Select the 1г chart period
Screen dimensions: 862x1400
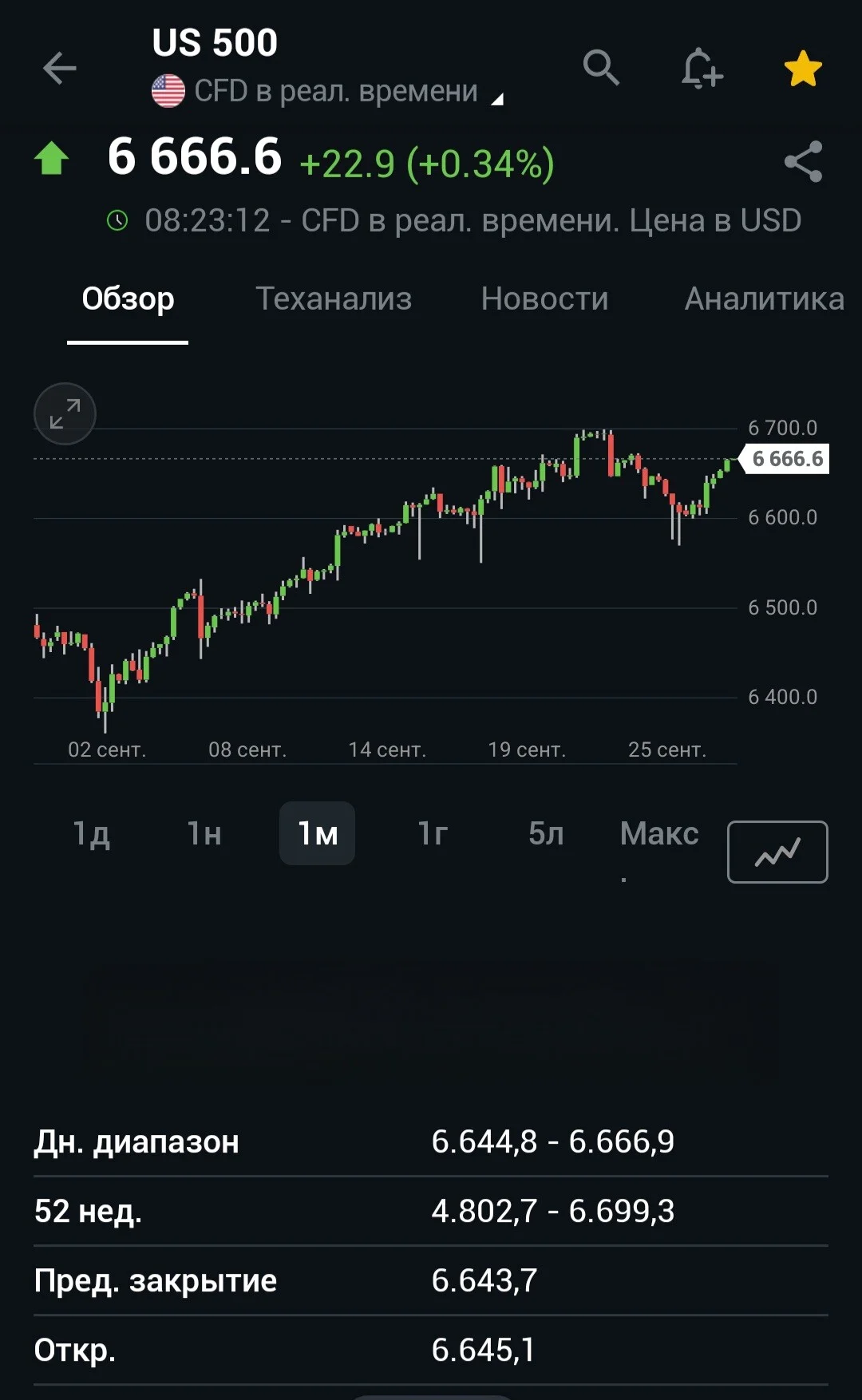(433, 833)
